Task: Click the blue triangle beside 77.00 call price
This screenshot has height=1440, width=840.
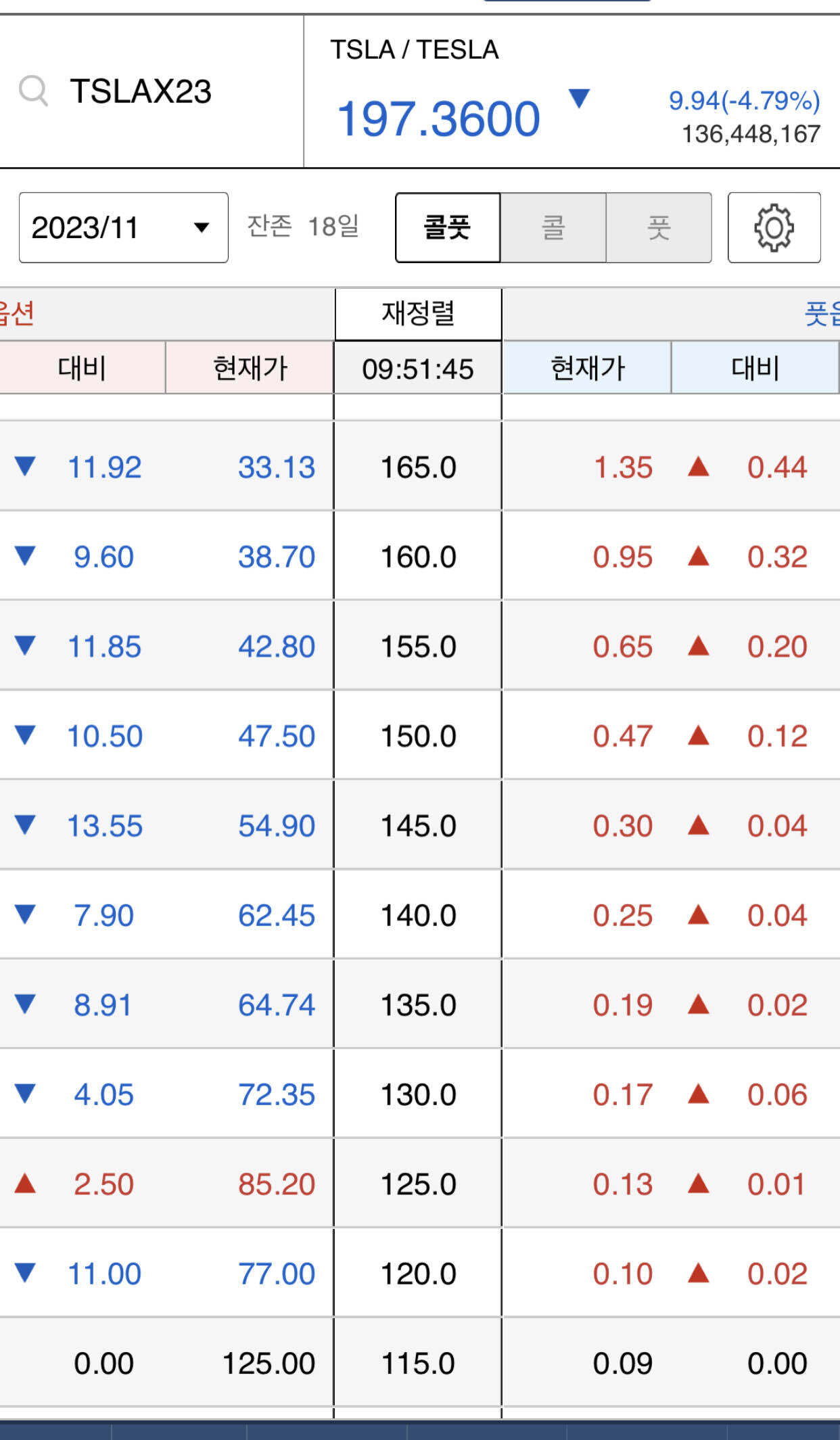Action: [x=26, y=1273]
